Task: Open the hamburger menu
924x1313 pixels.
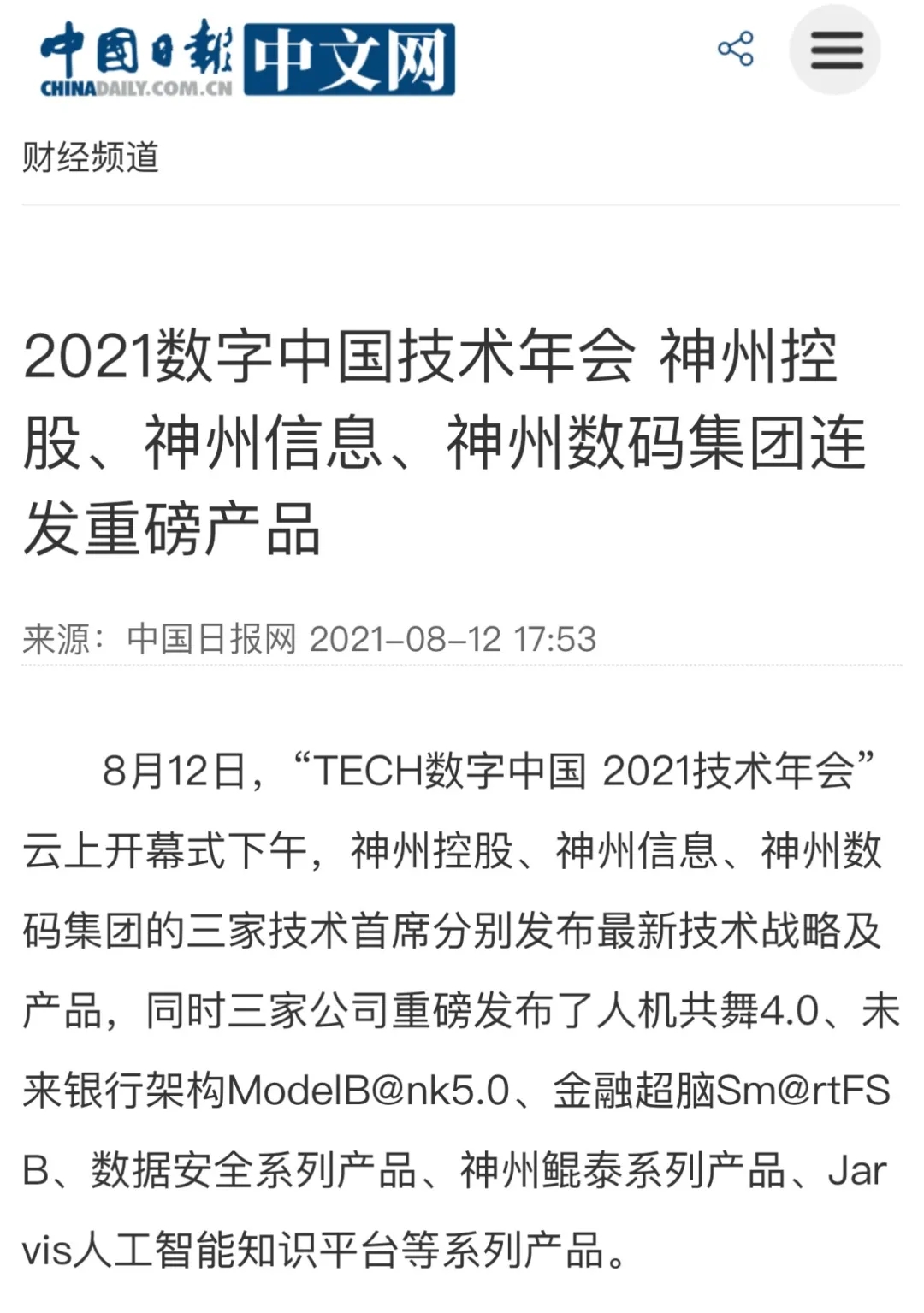Action: [x=835, y=50]
